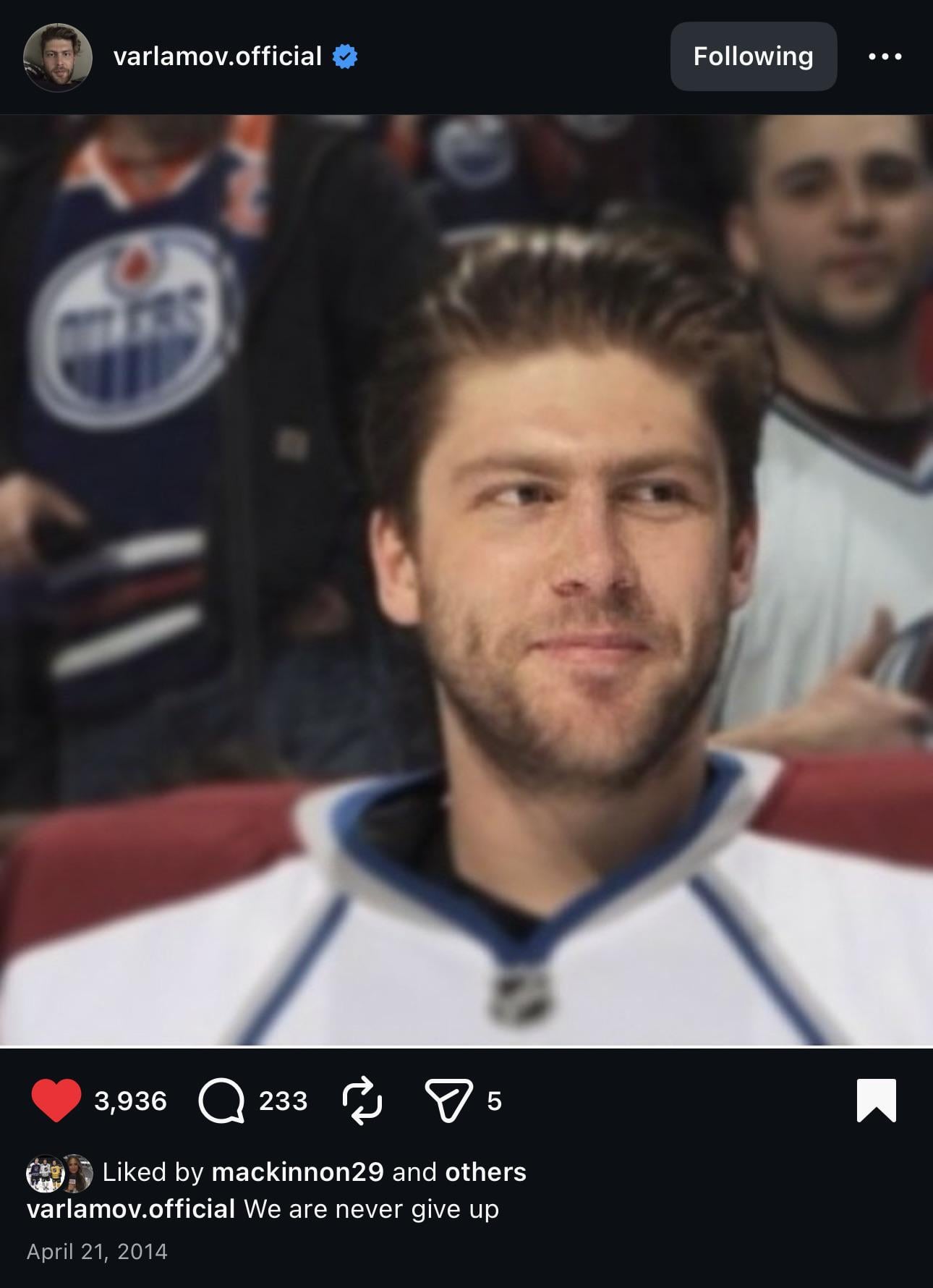This screenshot has height=1288, width=933.
Task: Unlike the post via the heart icon
Action: pyautogui.click(x=56, y=1101)
